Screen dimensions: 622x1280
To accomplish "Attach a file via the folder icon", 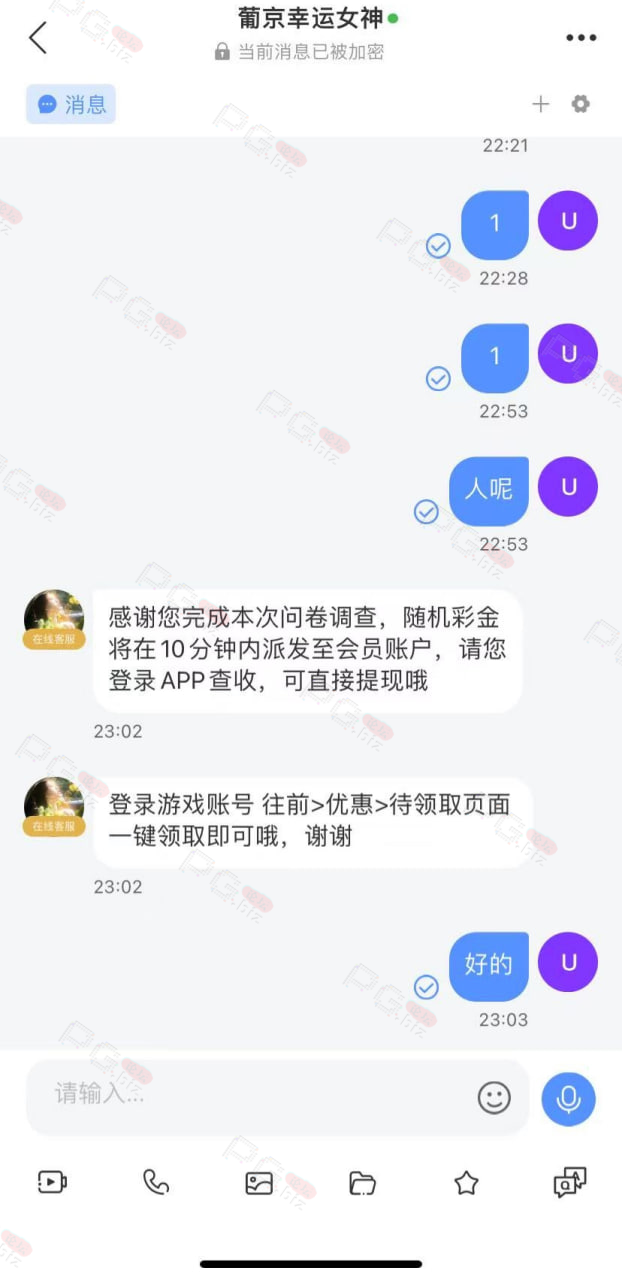I will (363, 1183).
